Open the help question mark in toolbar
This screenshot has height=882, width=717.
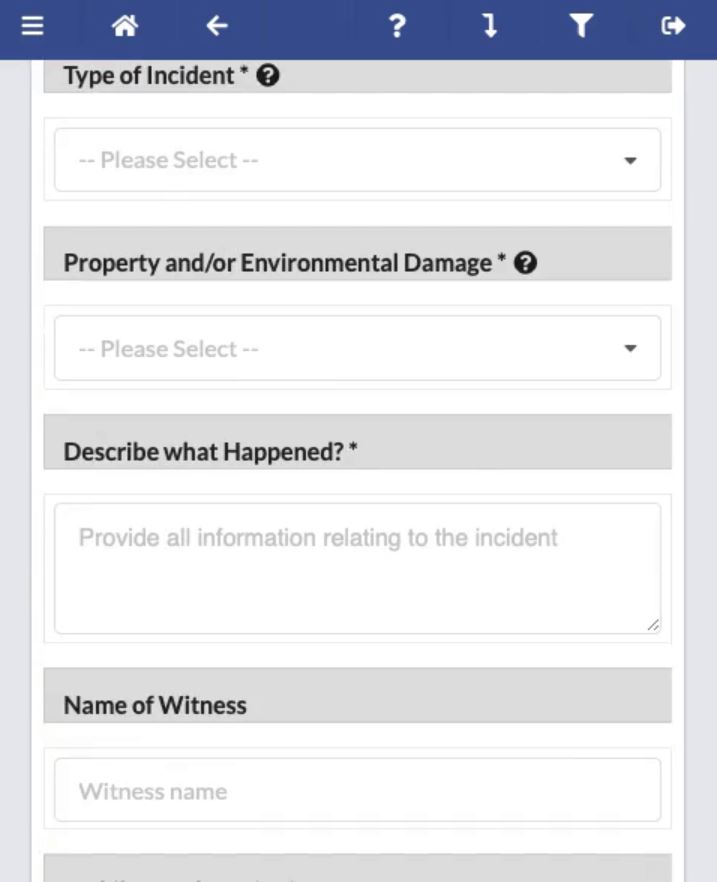coord(398,29)
